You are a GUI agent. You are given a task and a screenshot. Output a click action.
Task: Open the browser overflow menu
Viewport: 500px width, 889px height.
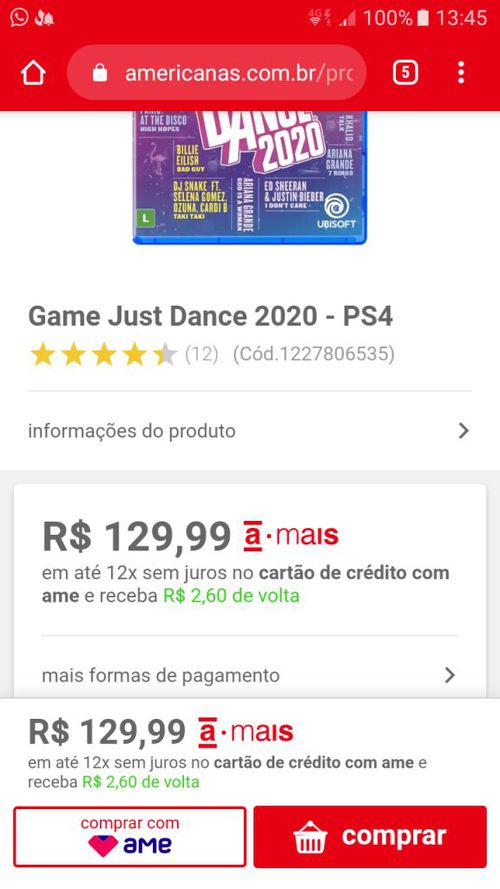coord(461,73)
